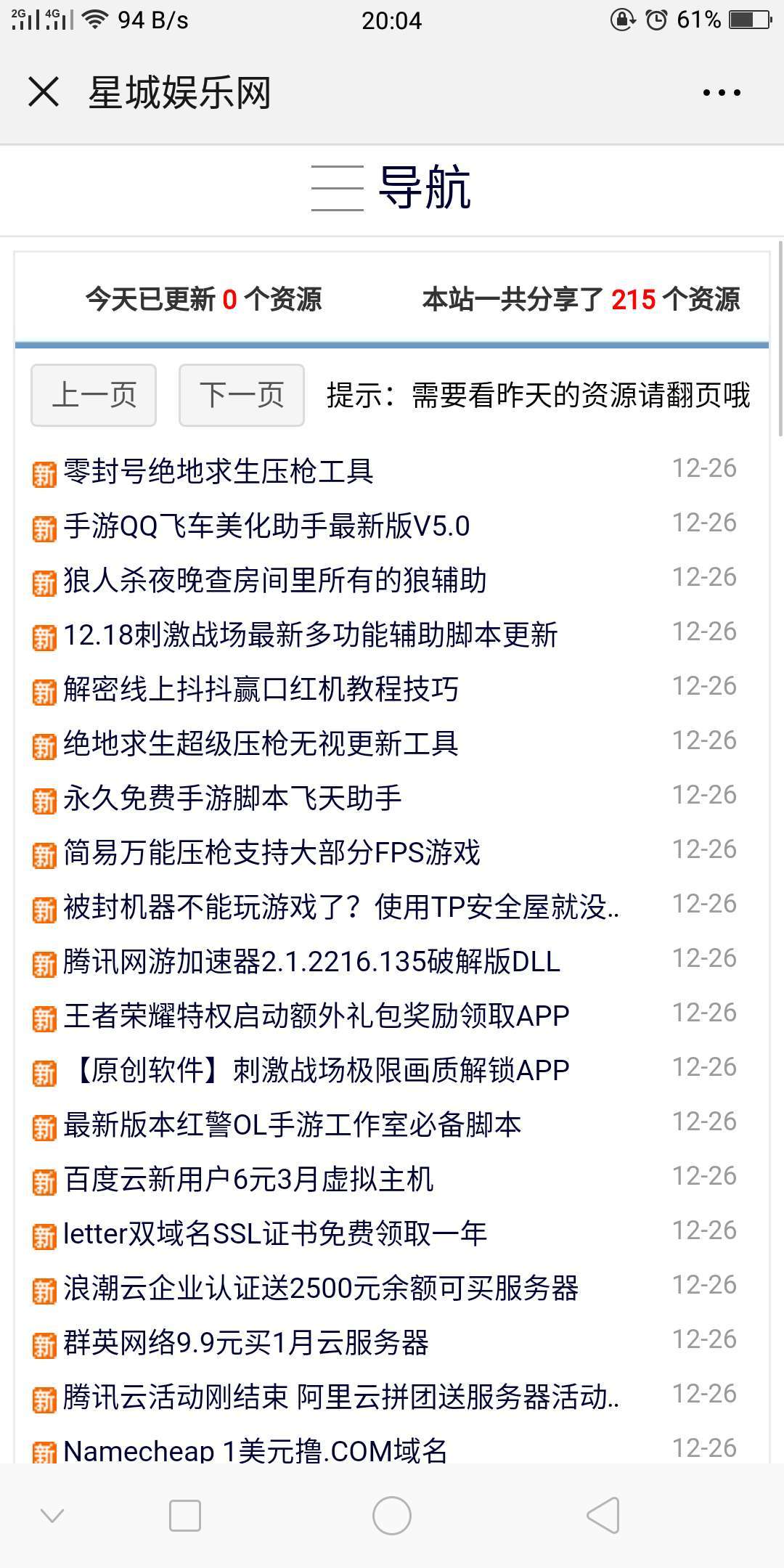Open 解密线上抖抖赢口红机教程技巧 article
Image resolution: width=784 pixels, height=1568 pixels.
pyautogui.click(x=261, y=689)
